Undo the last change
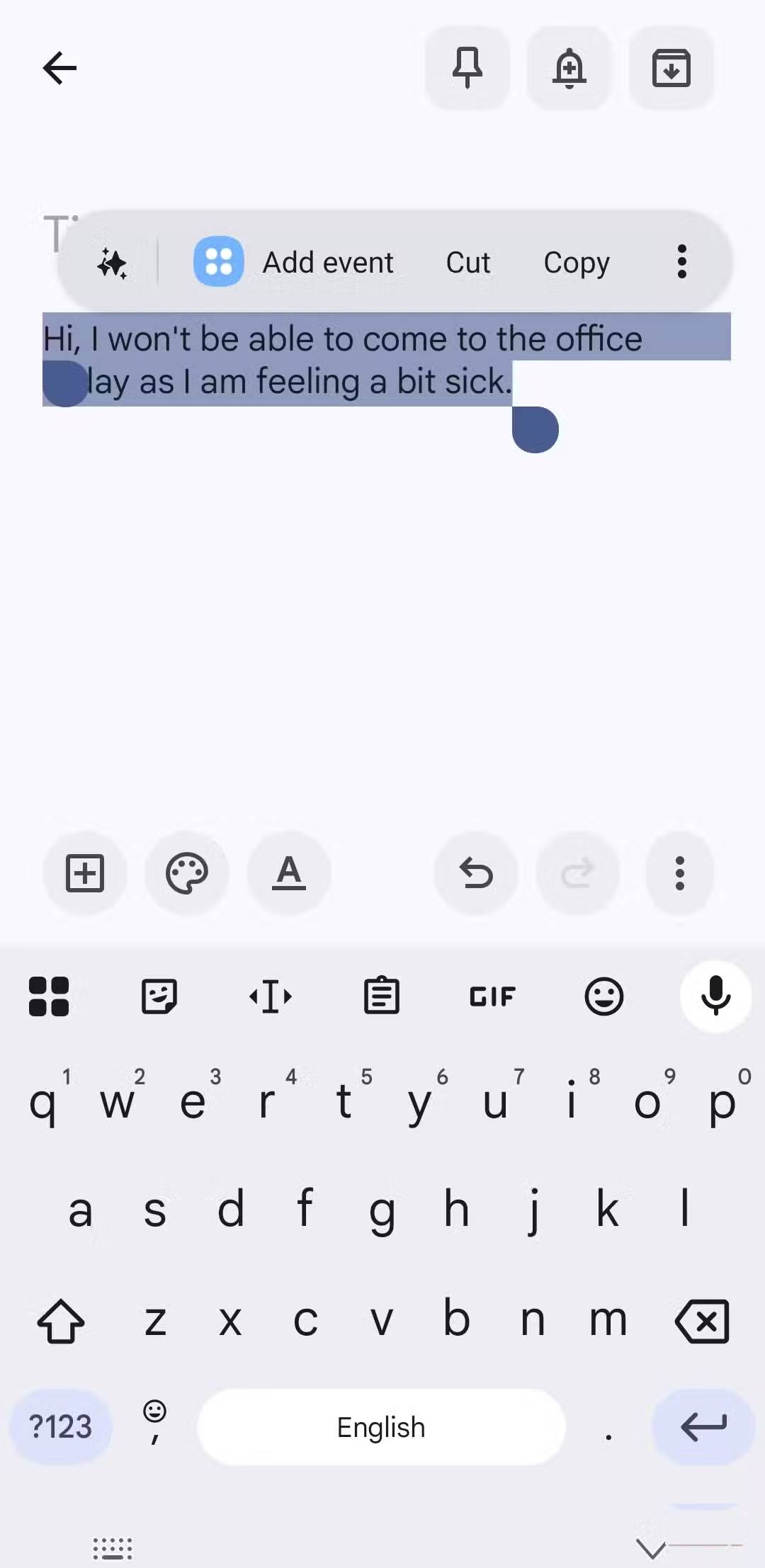Screen dimensions: 765x1568 476,873
